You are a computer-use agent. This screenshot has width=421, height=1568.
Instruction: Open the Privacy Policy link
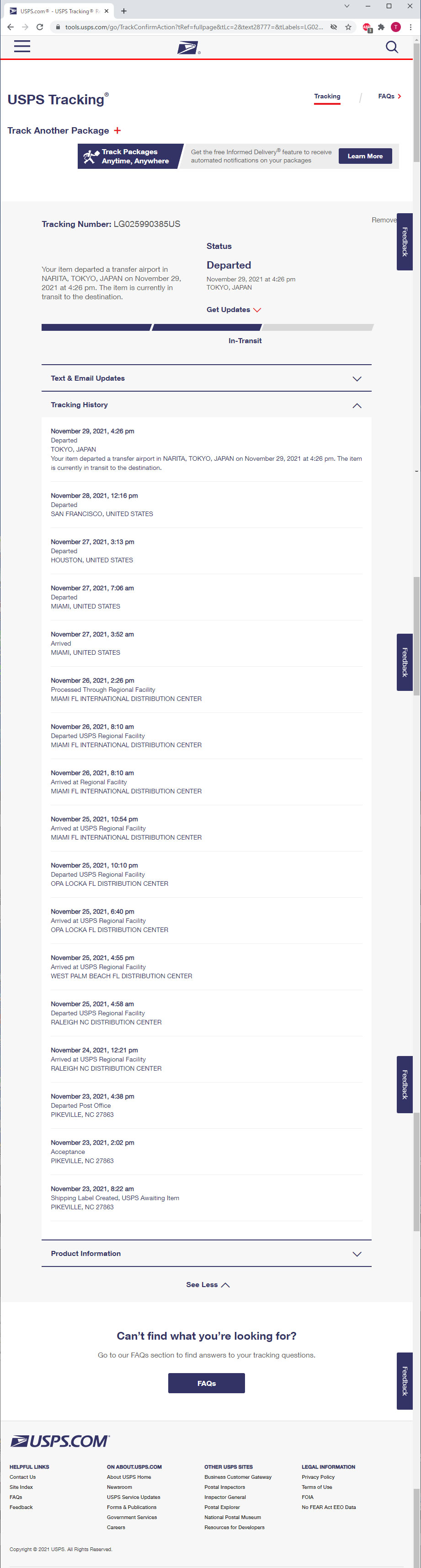(x=318, y=1476)
